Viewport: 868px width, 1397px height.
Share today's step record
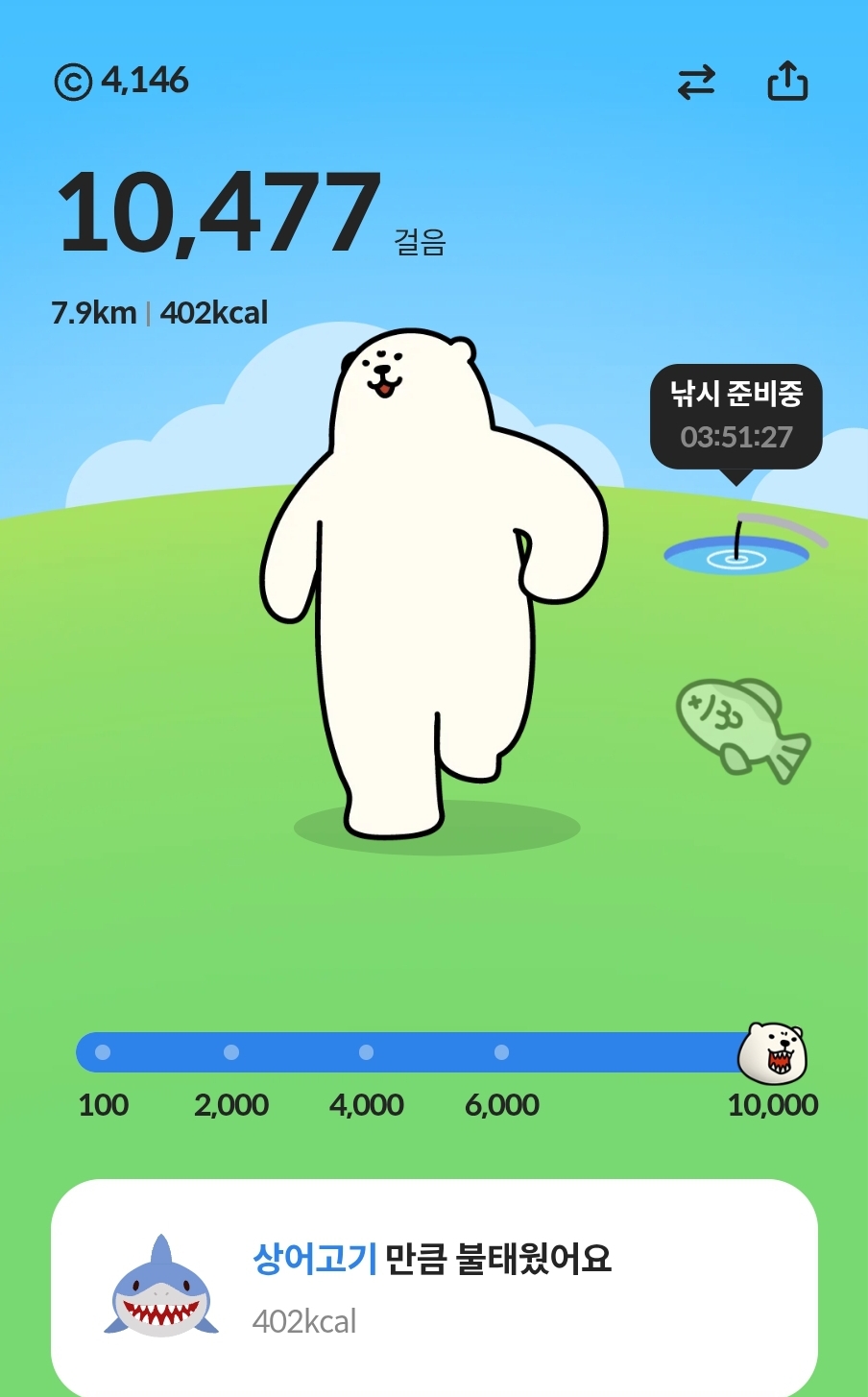787,82
